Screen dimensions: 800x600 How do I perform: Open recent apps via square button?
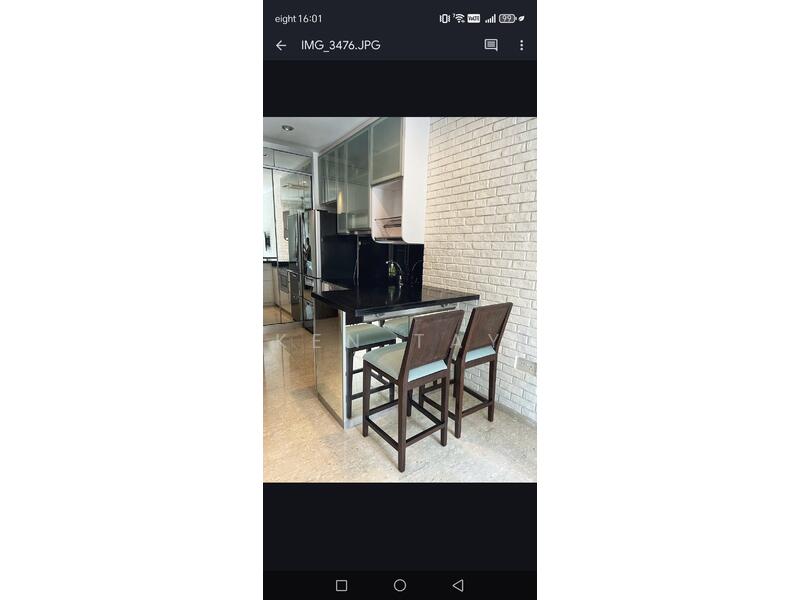pyautogui.click(x=342, y=585)
